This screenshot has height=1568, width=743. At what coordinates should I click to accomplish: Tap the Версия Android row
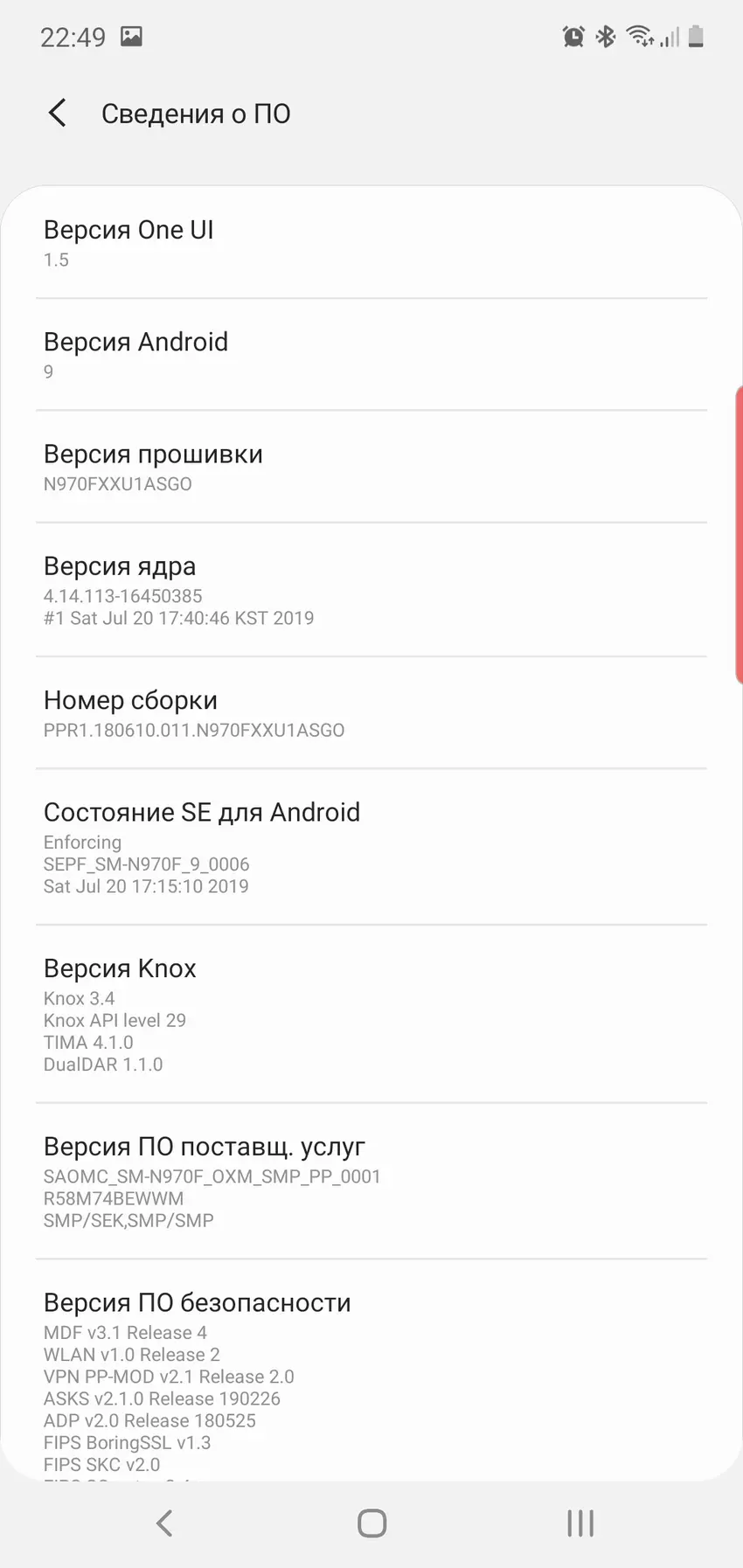[371, 355]
